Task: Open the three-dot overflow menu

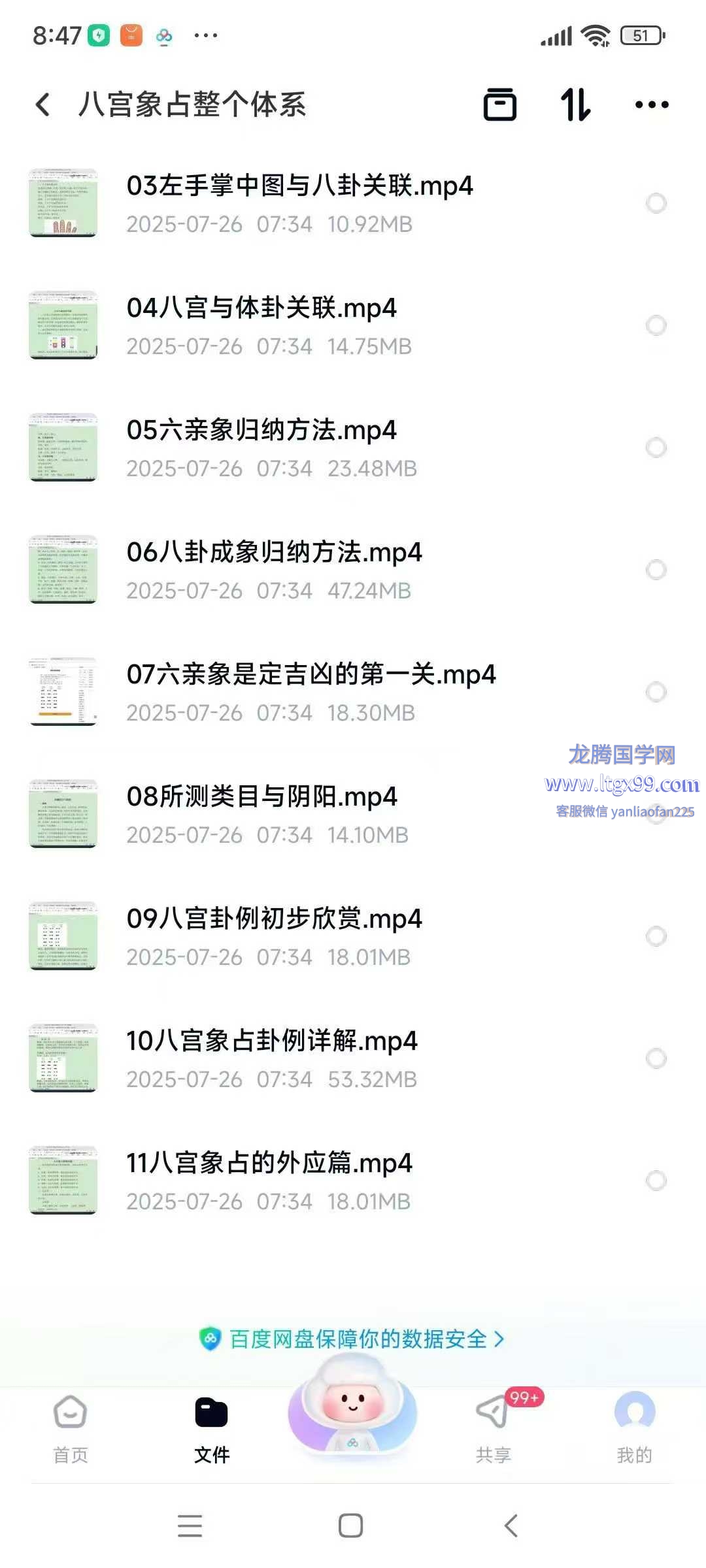Action: pos(652,105)
